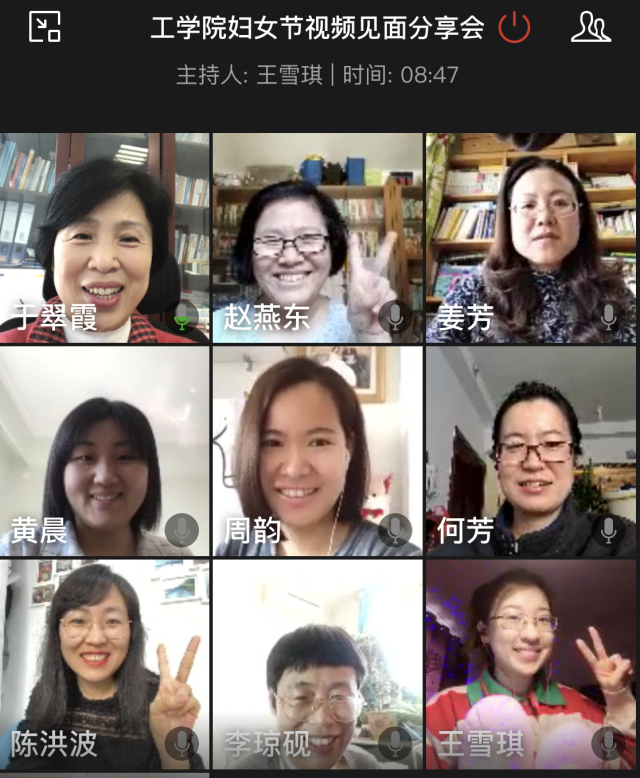Viewport: 640px width, 778px height.
Task: Select the video tile labeled 姜芳
Action: (531, 238)
